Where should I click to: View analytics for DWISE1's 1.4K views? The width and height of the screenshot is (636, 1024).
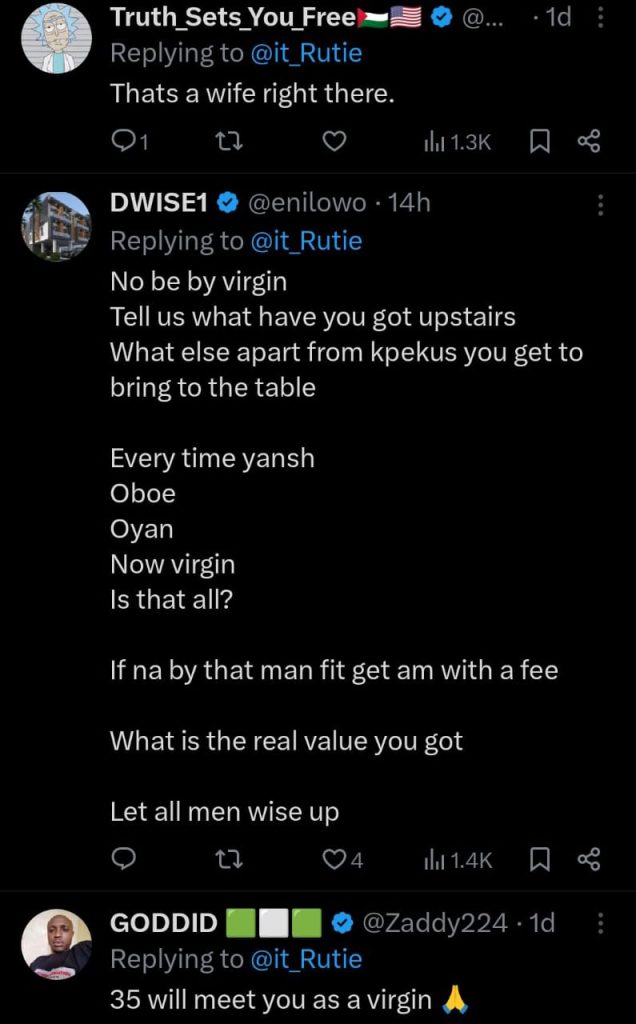pos(458,860)
